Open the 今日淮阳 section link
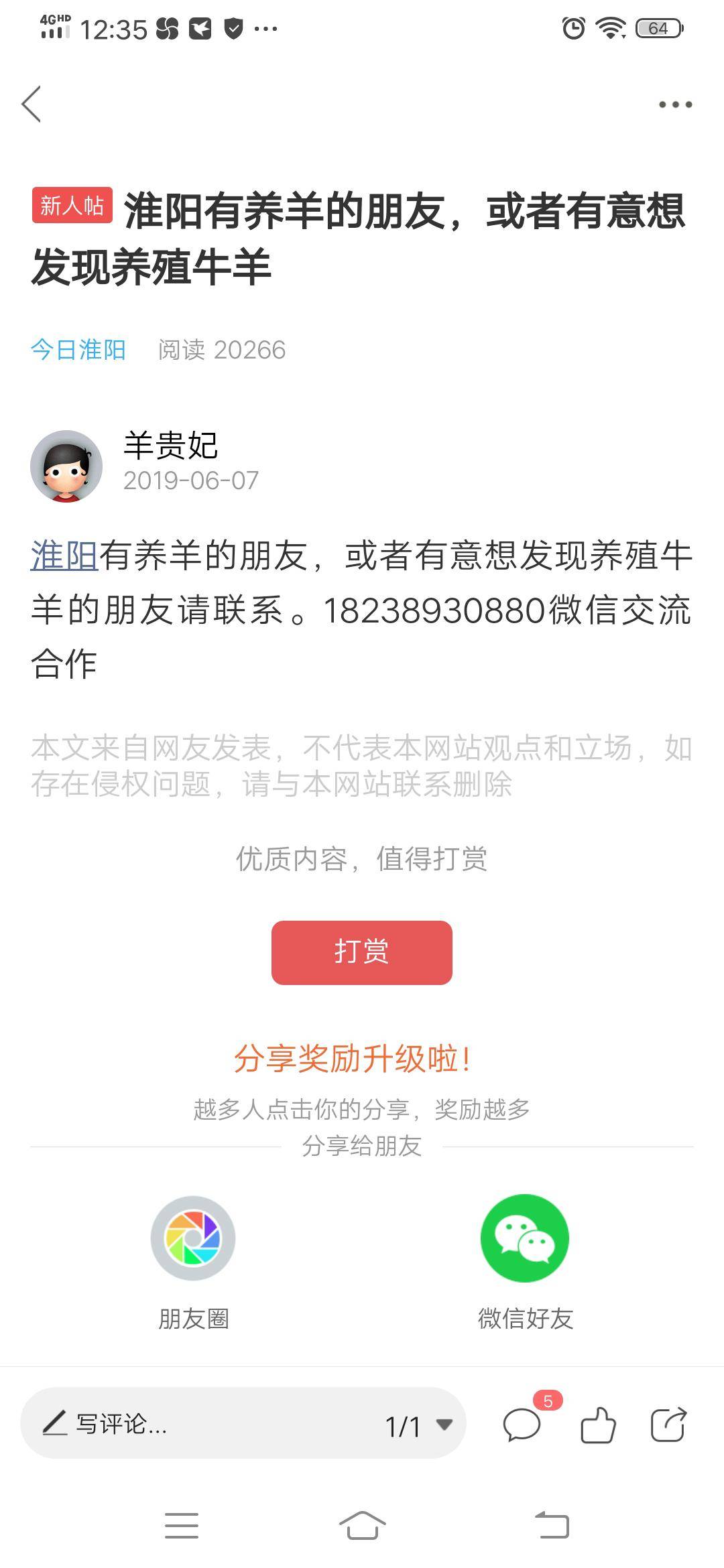The width and height of the screenshot is (724, 1568). [78, 350]
